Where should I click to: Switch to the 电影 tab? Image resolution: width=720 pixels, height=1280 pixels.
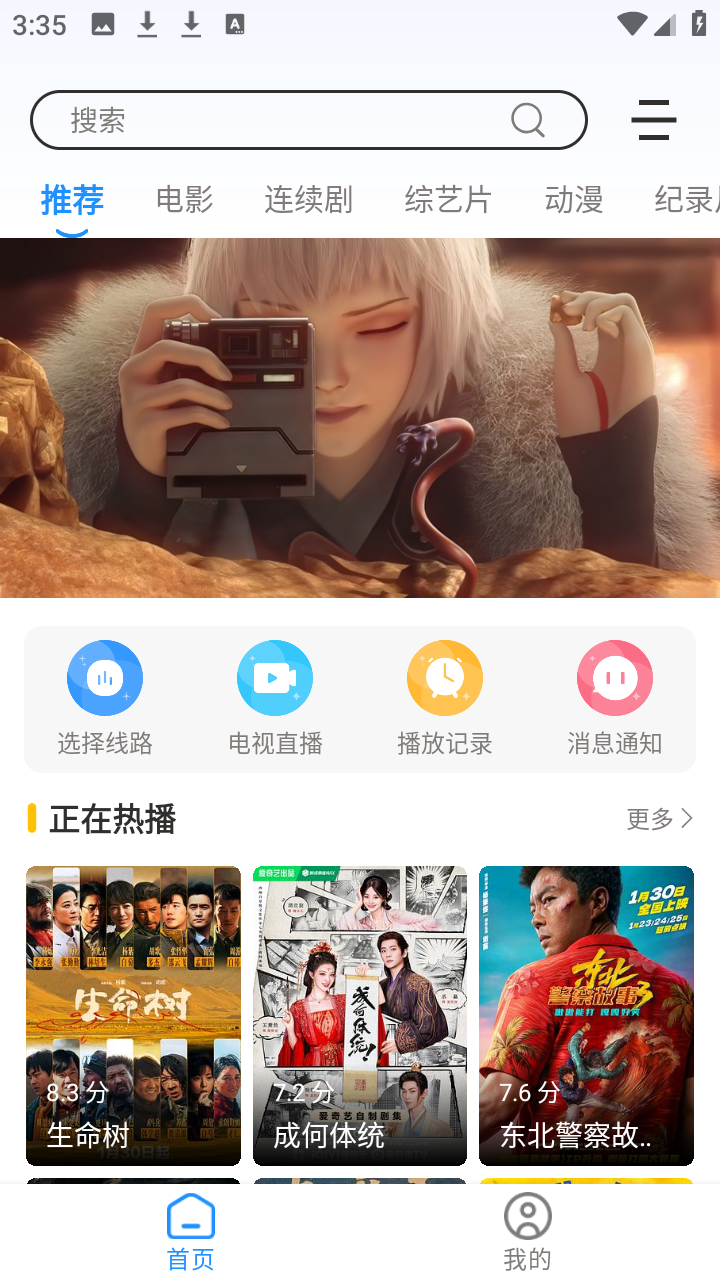185,200
